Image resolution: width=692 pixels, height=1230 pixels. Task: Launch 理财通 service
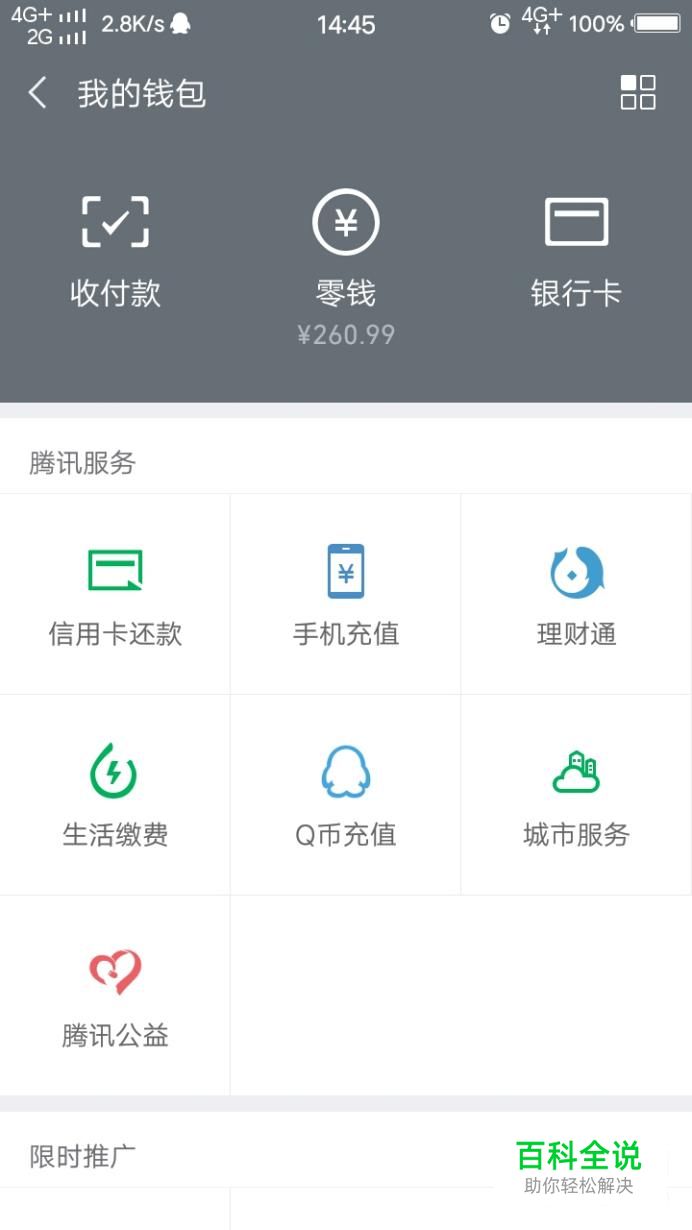click(x=576, y=594)
